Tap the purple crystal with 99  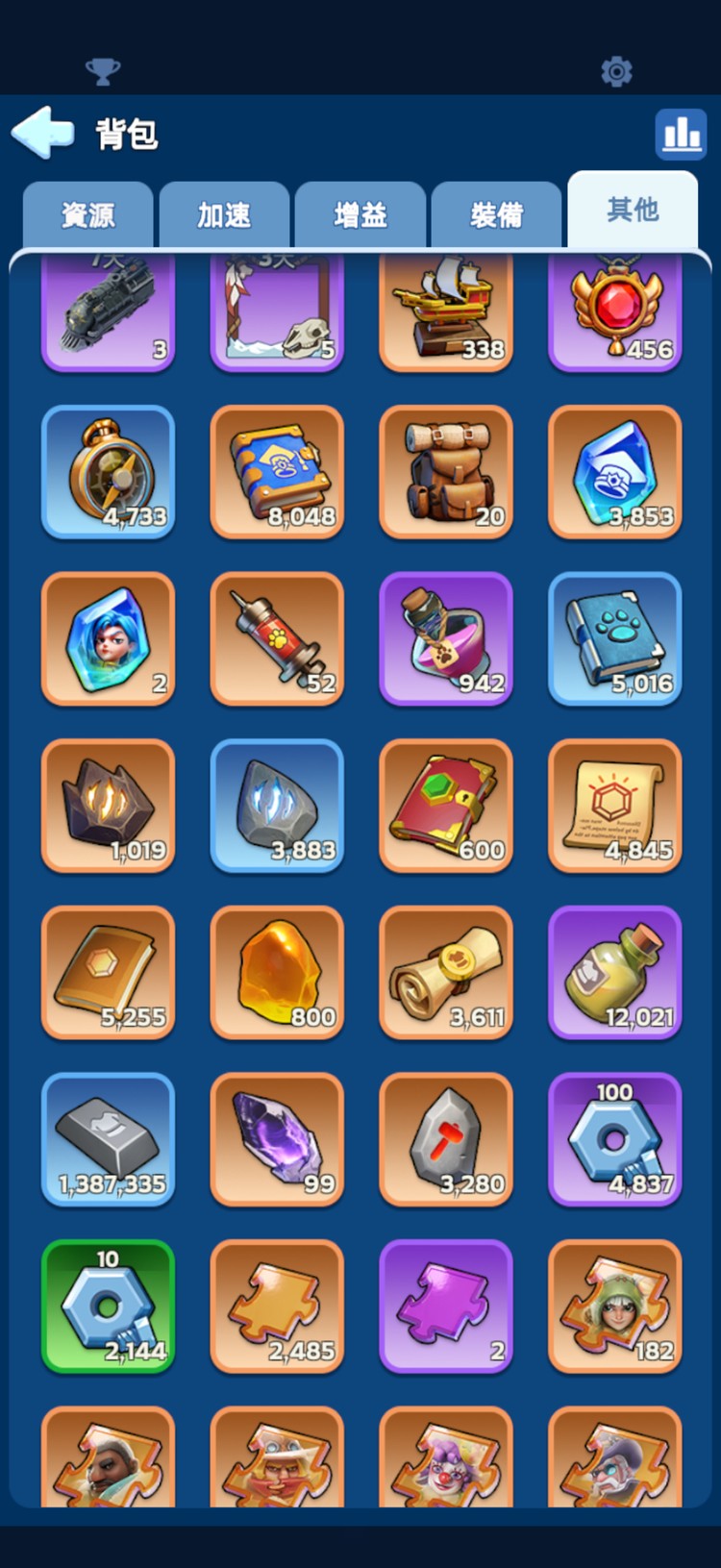click(277, 1139)
